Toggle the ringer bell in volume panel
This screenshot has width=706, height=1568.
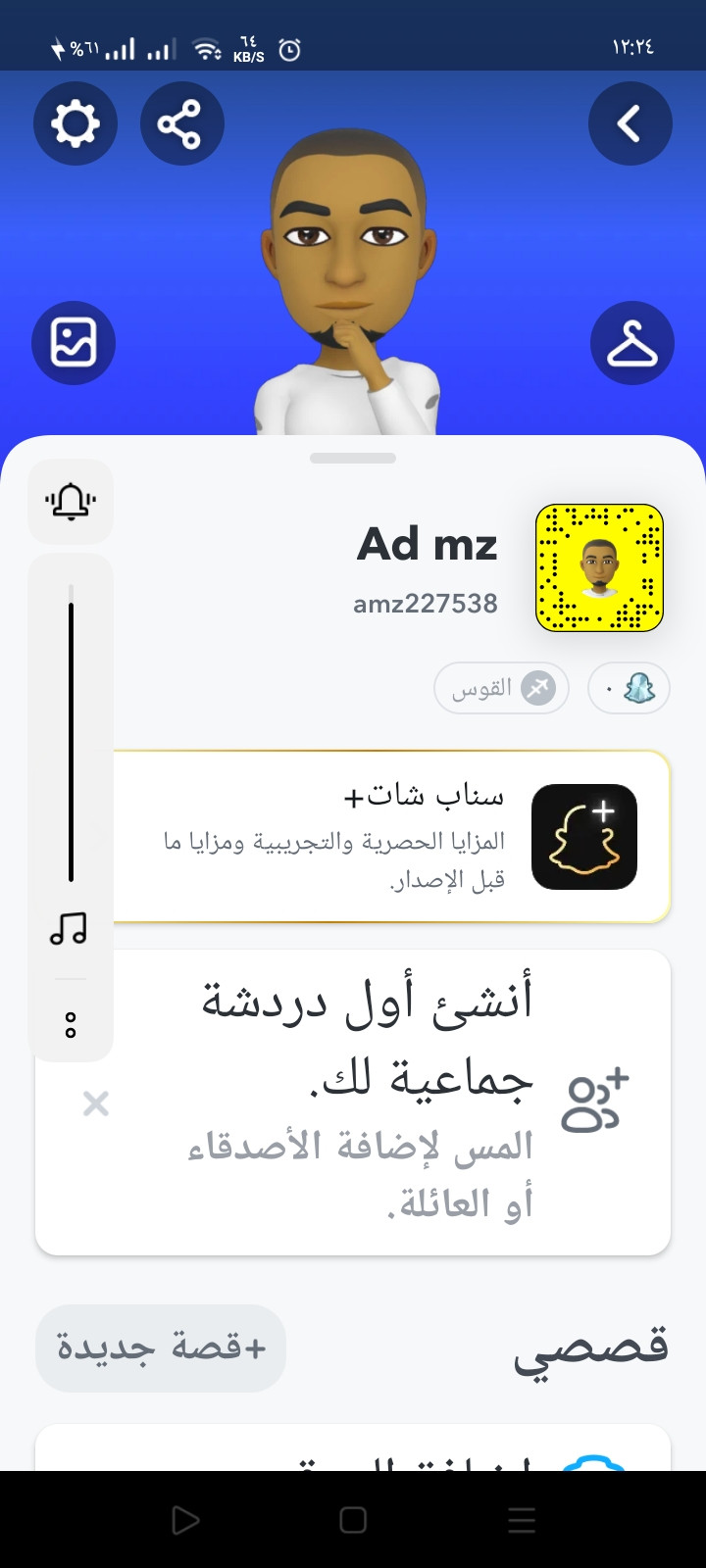[71, 502]
